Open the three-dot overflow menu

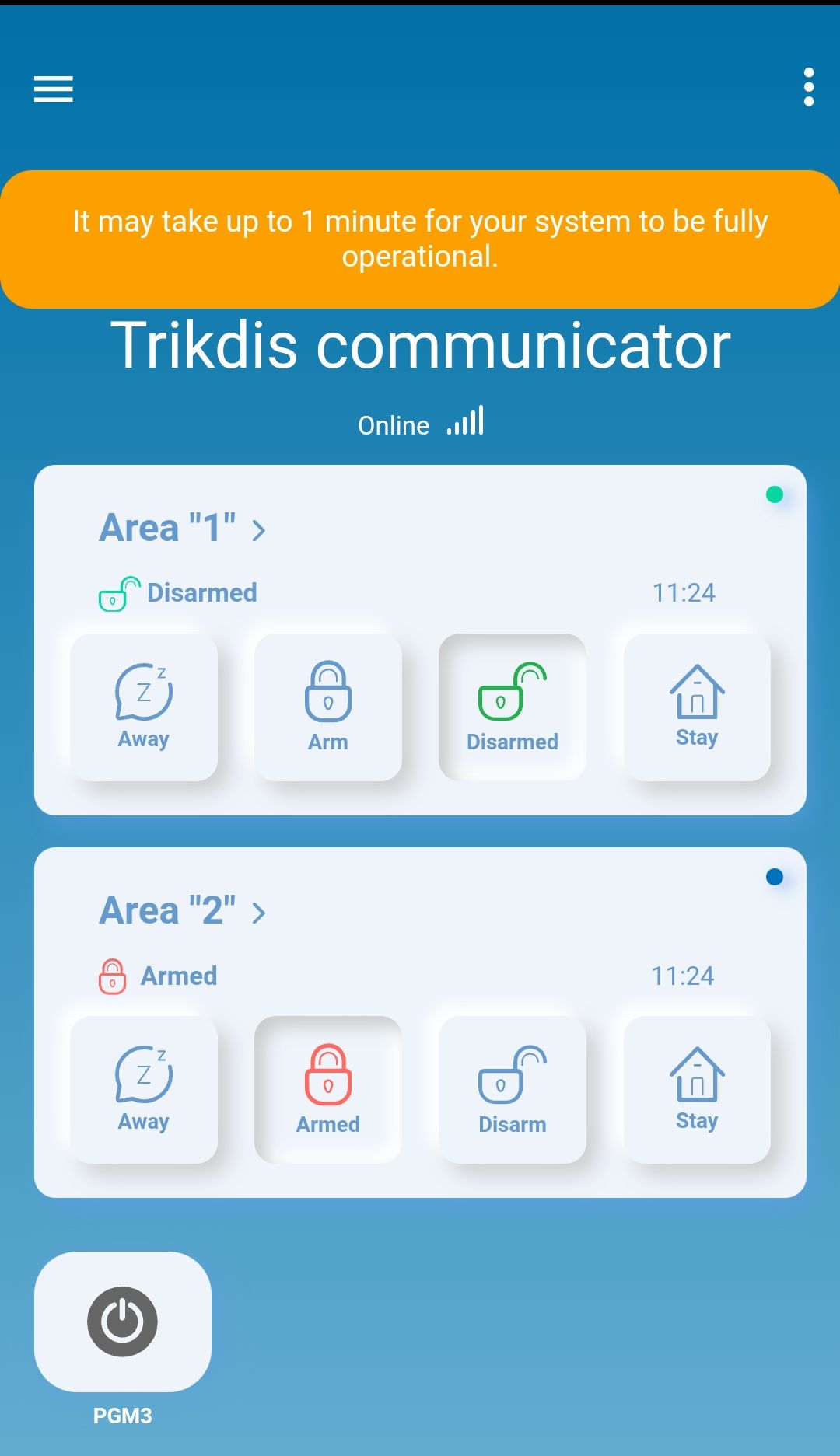click(x=808, y=87)
